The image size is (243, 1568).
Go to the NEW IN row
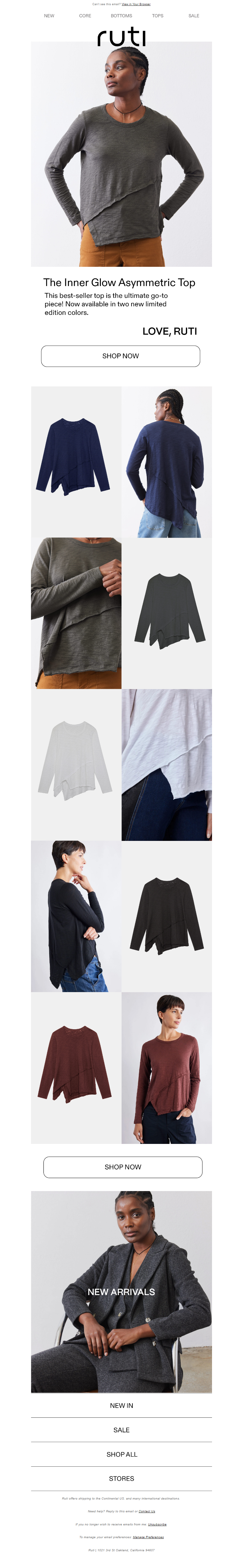122,1406
